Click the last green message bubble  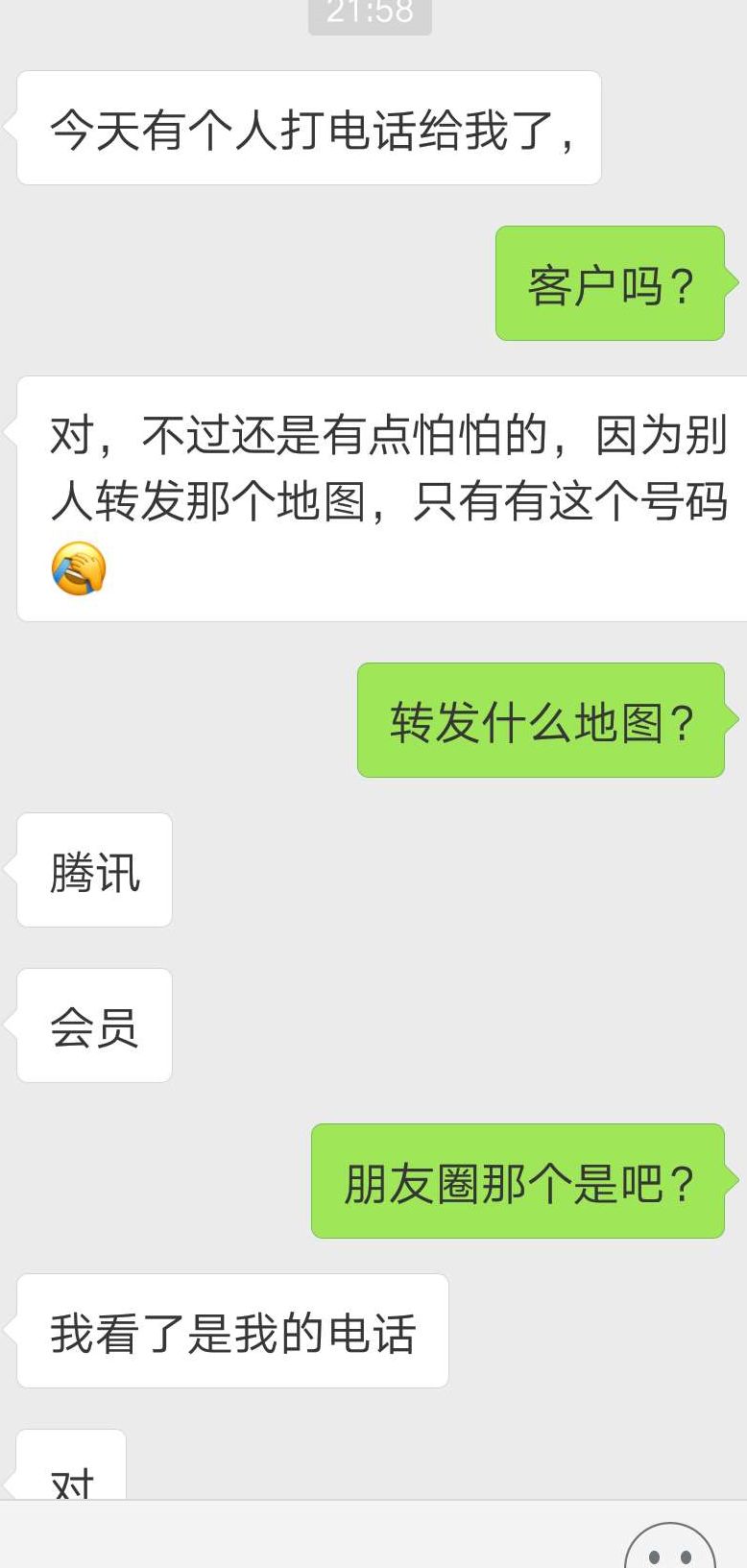[x=518, y=1182]
